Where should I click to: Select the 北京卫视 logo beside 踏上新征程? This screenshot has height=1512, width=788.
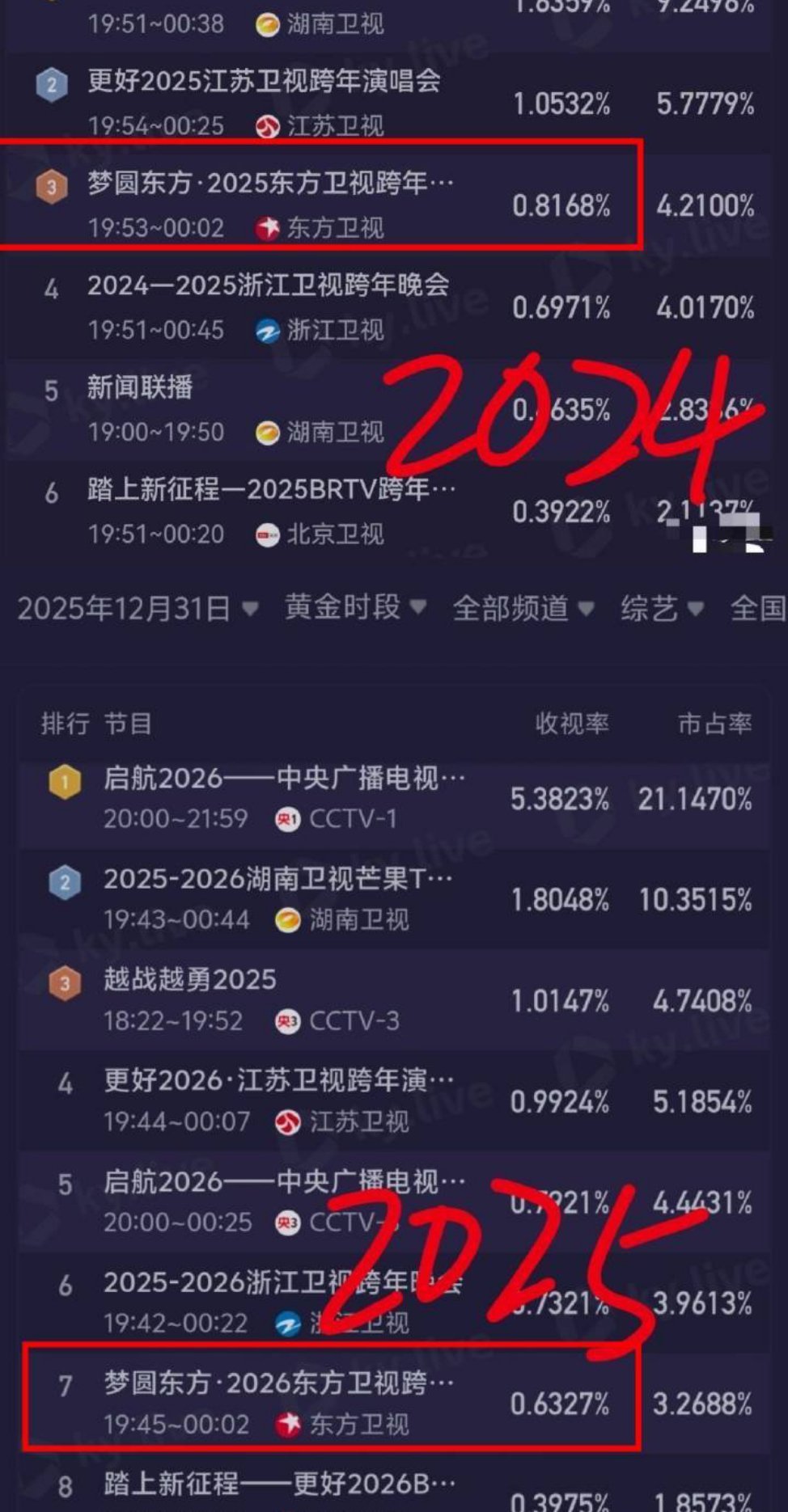267,534
